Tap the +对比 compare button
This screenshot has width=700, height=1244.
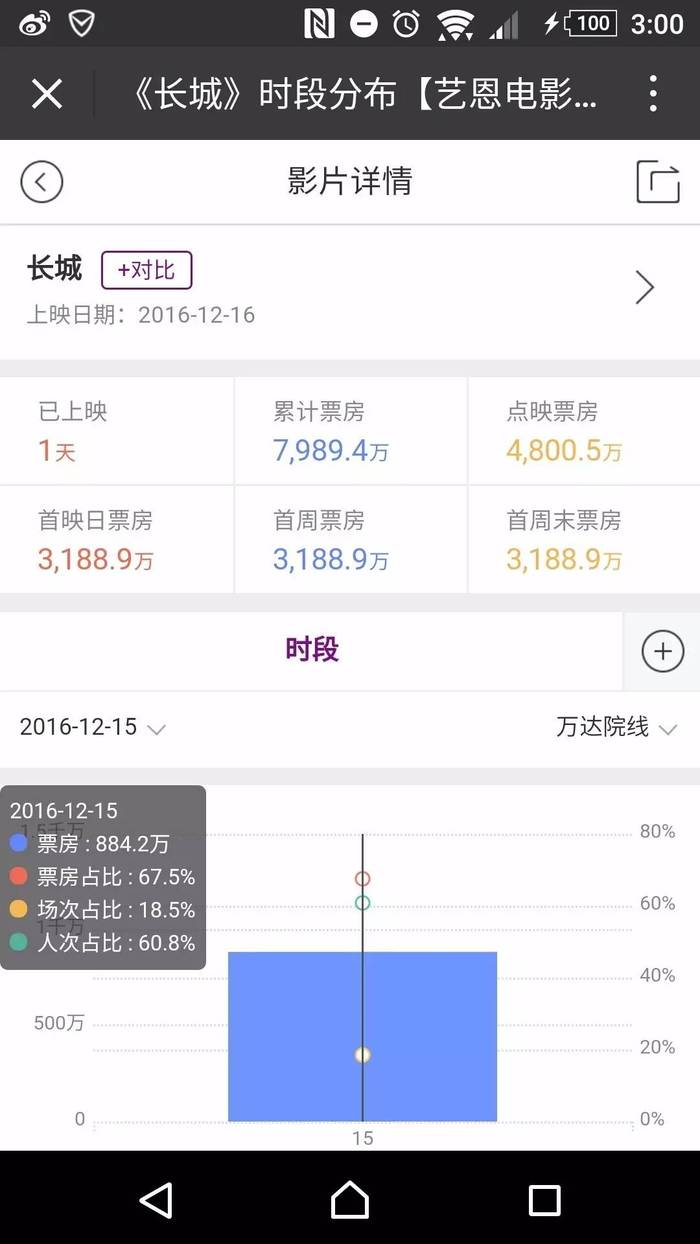click(x=146, y=270)
